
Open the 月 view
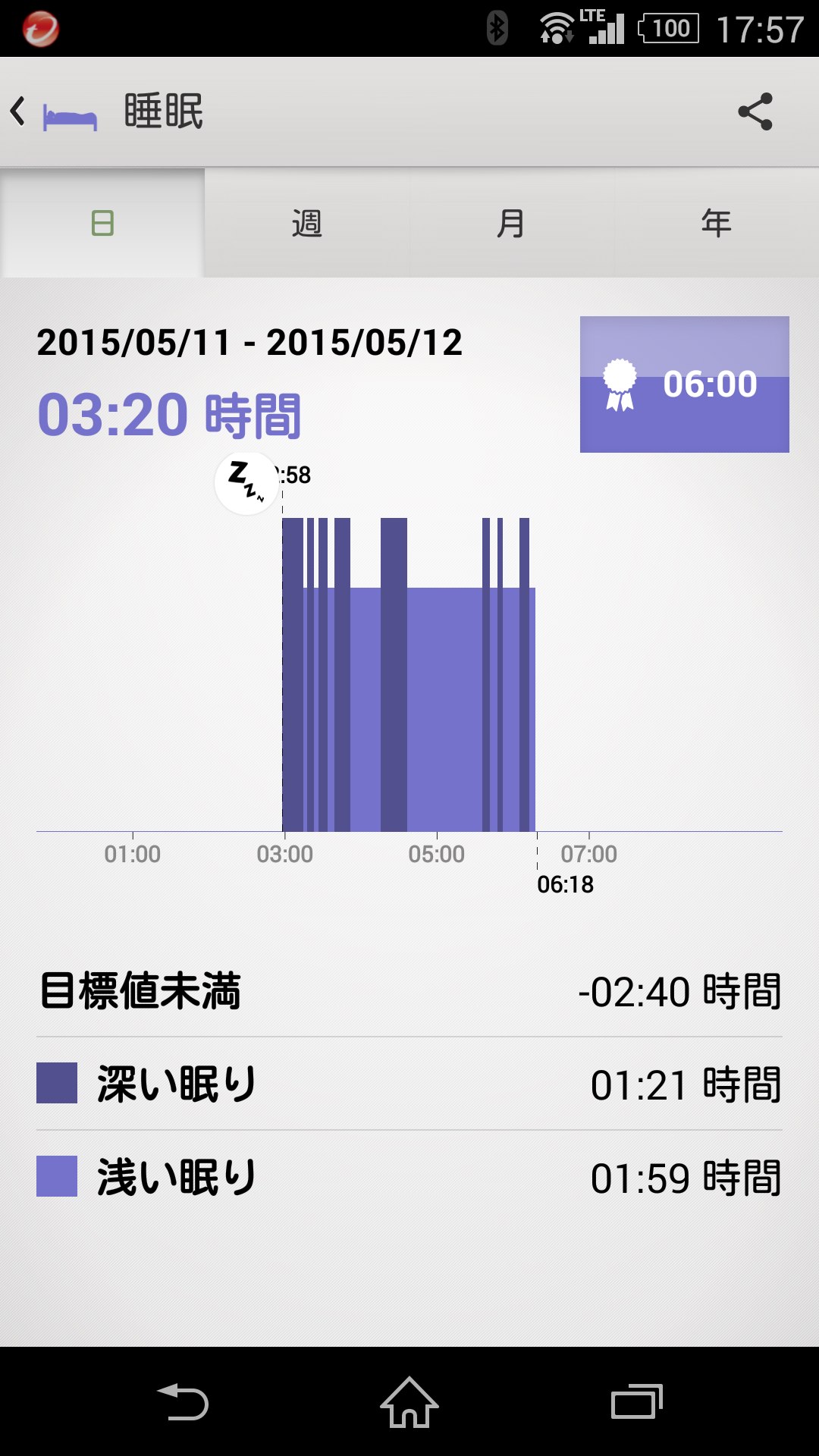512,224
